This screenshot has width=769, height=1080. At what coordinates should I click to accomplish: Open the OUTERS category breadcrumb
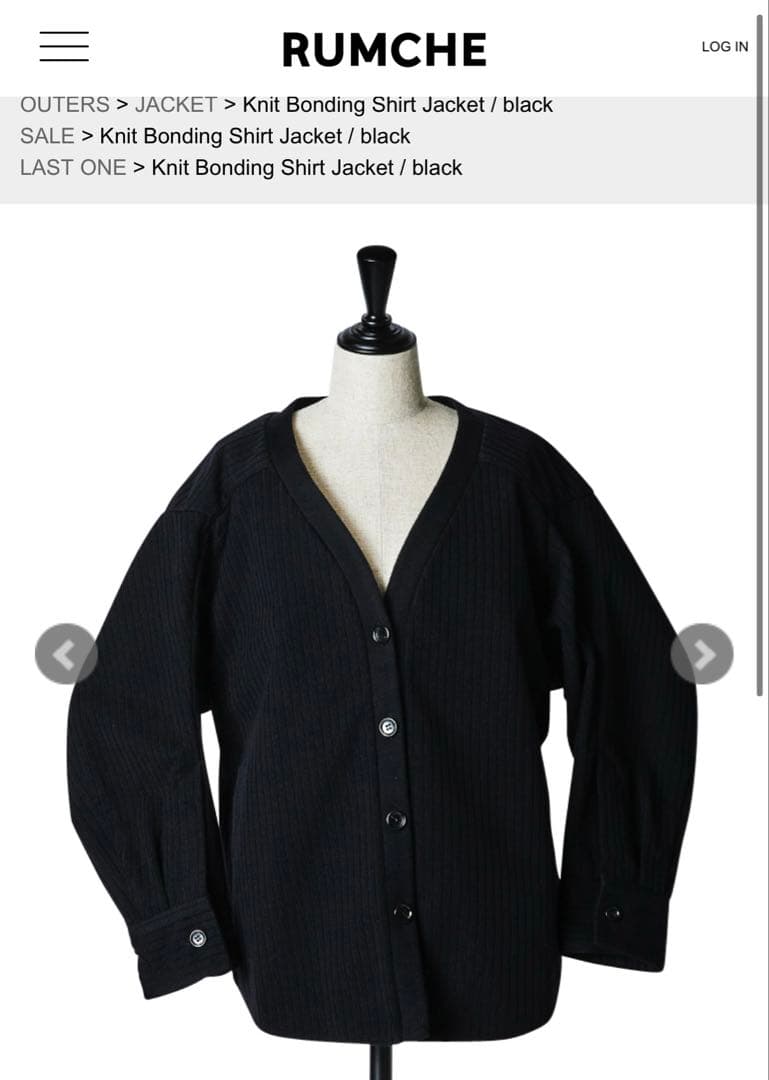coord(65,105)
